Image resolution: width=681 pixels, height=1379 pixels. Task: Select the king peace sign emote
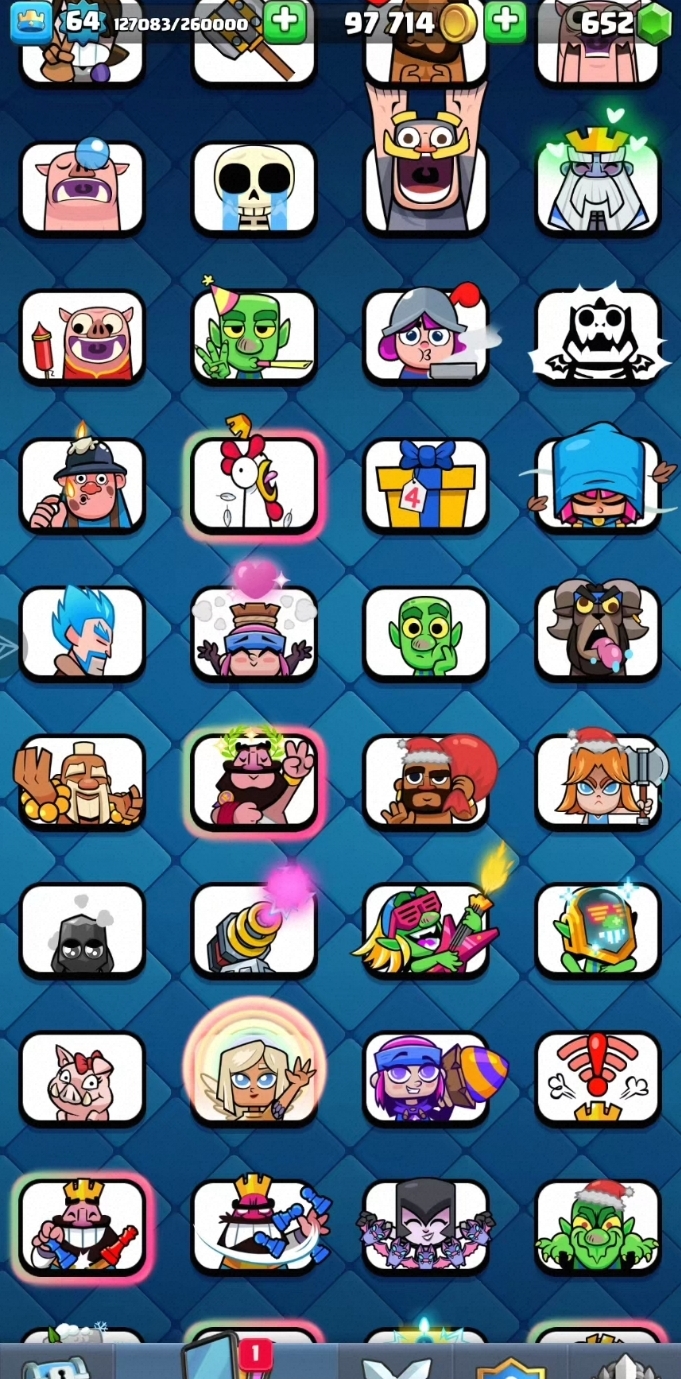click(x=254, y=781)
